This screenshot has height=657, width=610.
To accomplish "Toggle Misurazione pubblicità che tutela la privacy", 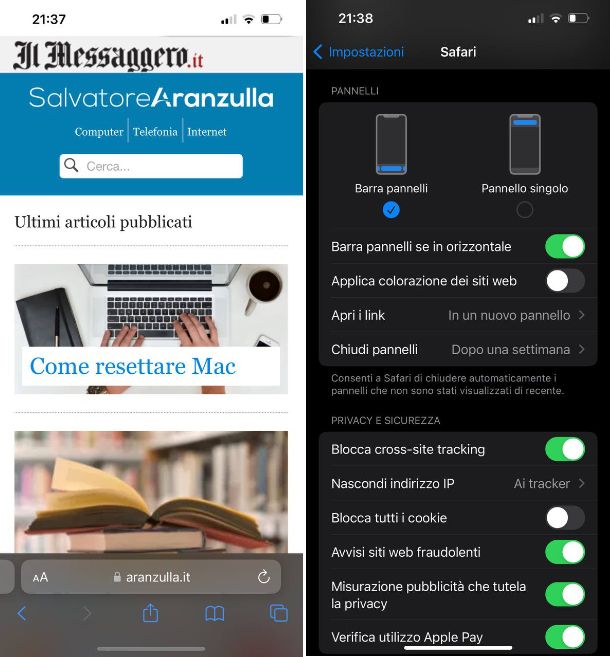I will click(564, 594).
